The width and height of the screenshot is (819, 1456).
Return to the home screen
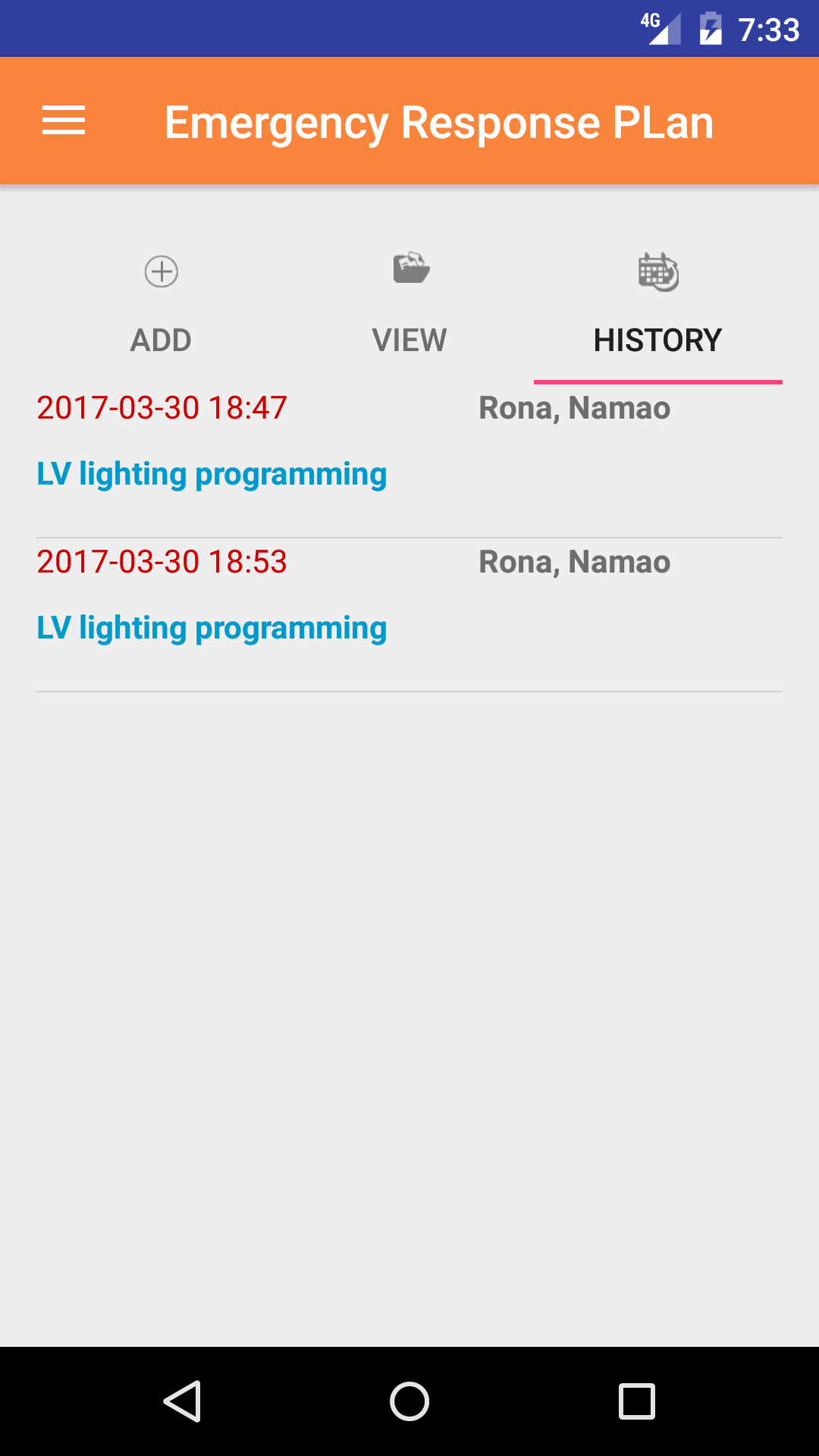click(409, 1401)
